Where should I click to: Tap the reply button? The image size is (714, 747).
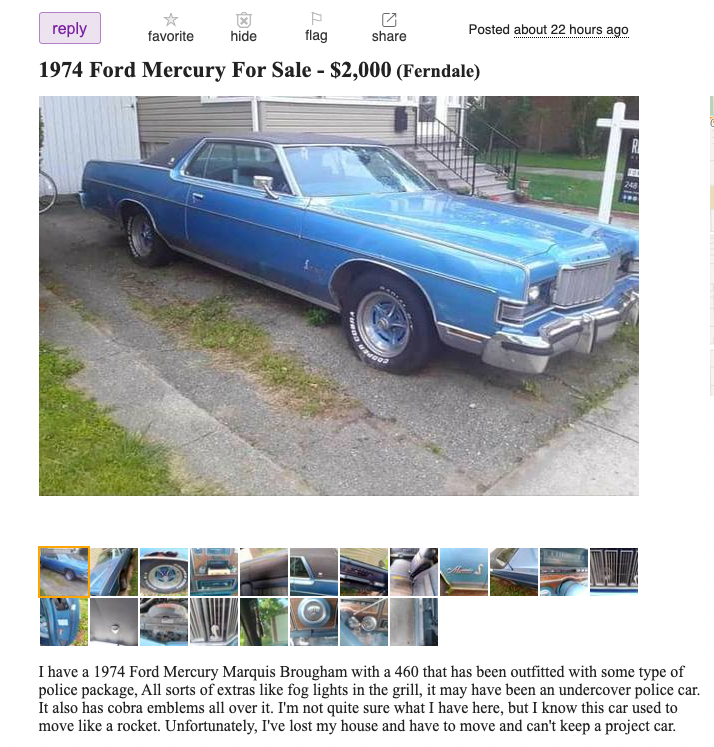click(70, 28)
